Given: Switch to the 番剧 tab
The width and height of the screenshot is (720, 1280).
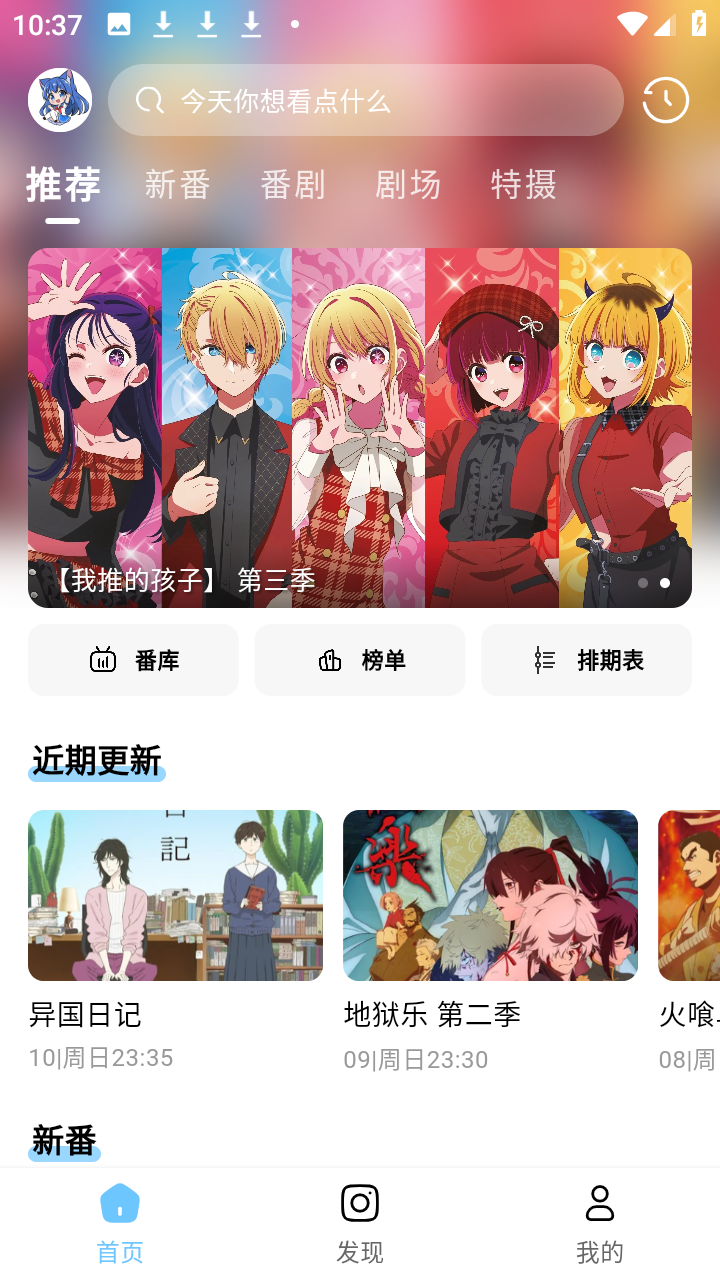Looking at the screenshot, I should (293, 184).
